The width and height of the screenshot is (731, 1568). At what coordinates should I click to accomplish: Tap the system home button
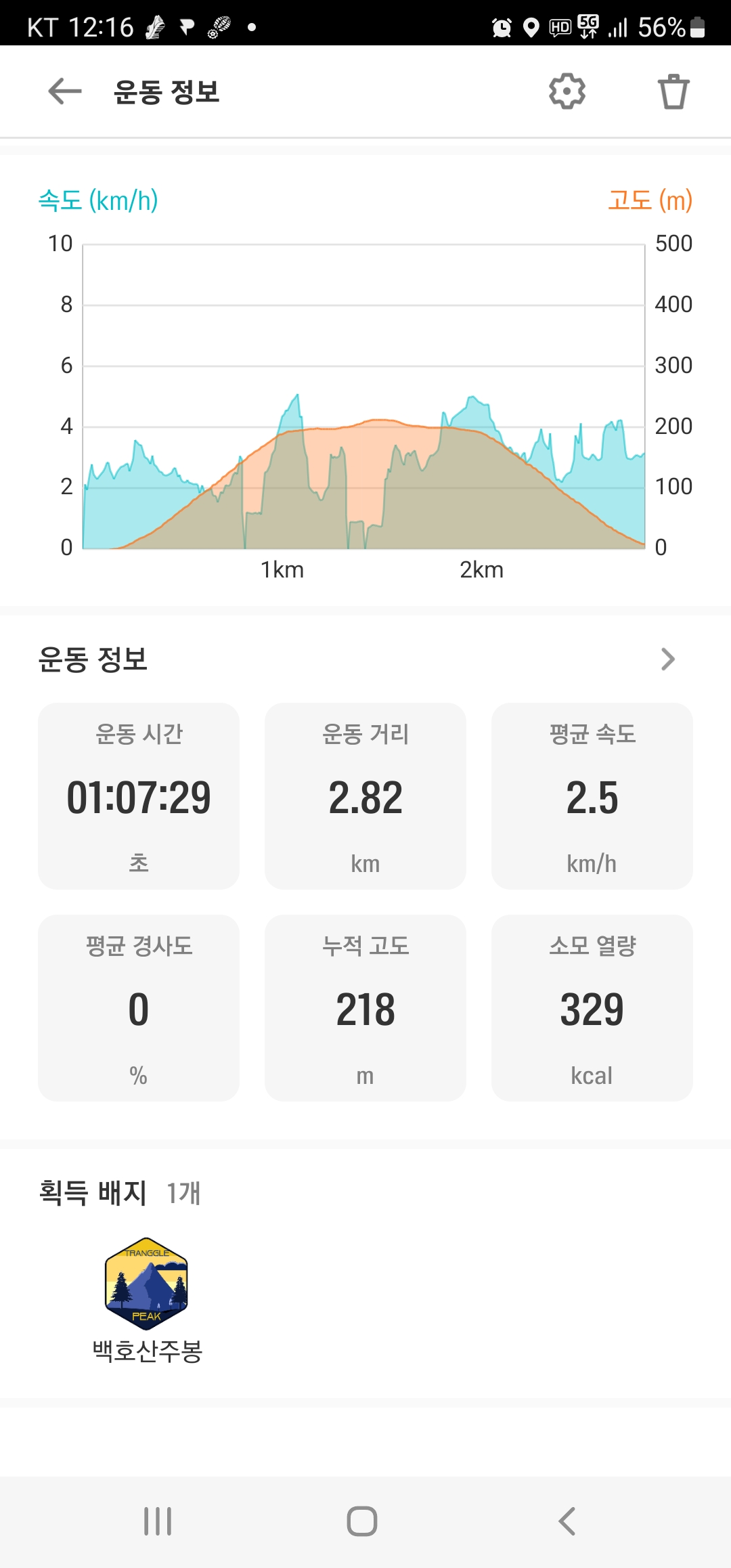point(362,1521)
